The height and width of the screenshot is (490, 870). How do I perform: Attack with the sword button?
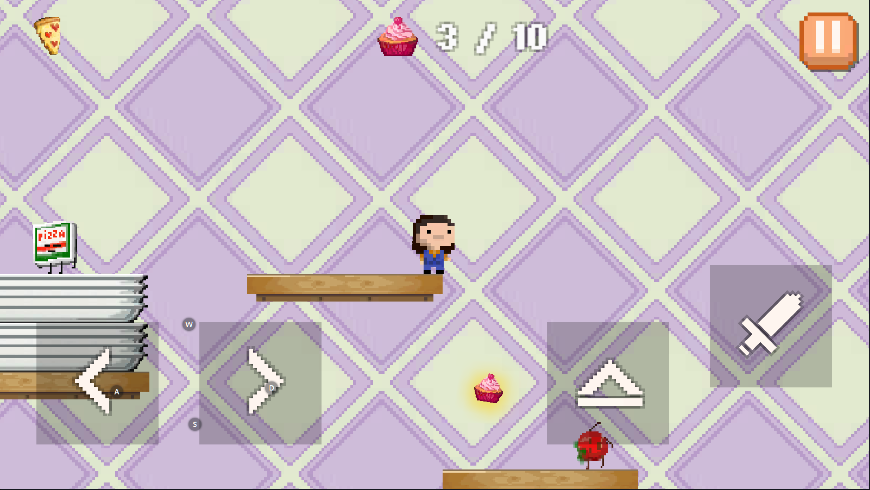[770, 325]
